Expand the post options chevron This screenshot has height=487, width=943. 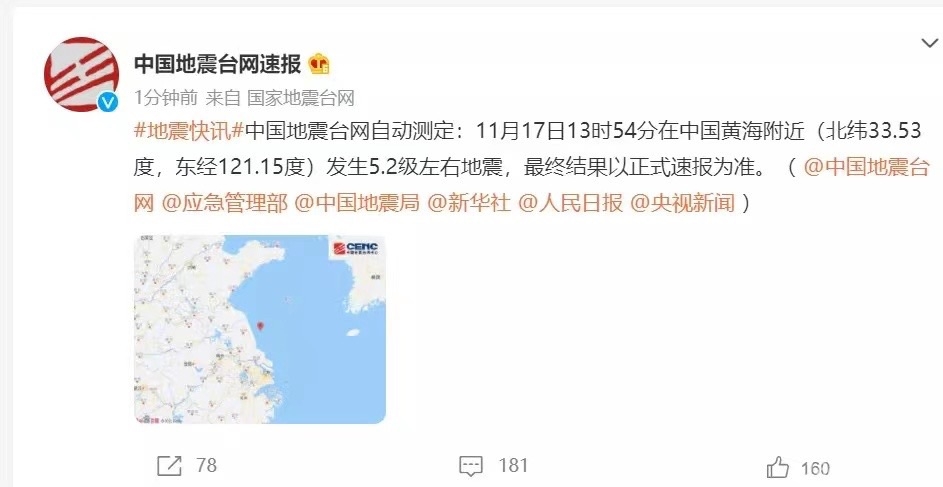click(x=927, y=43)
